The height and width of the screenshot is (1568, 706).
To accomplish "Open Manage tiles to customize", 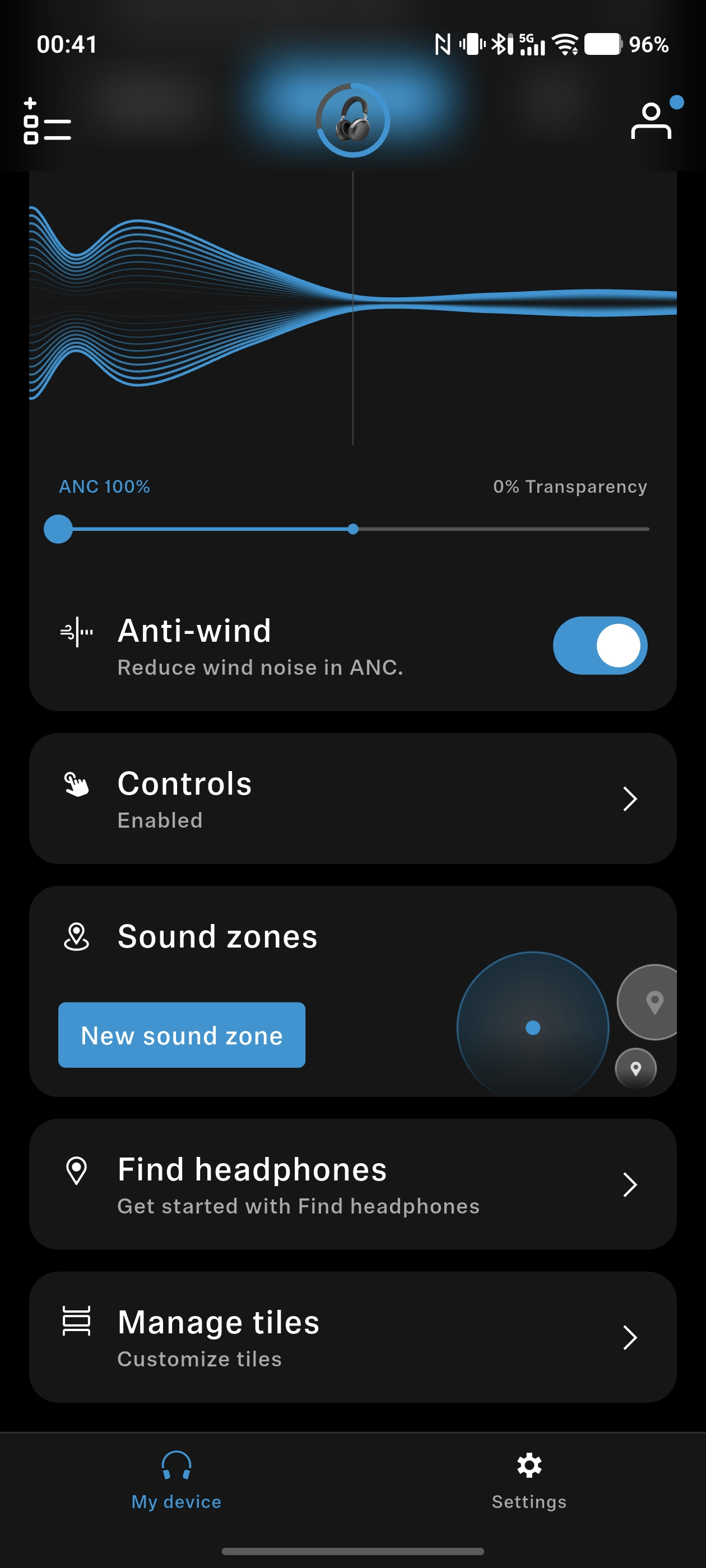I will click(x=352, y=1337).
